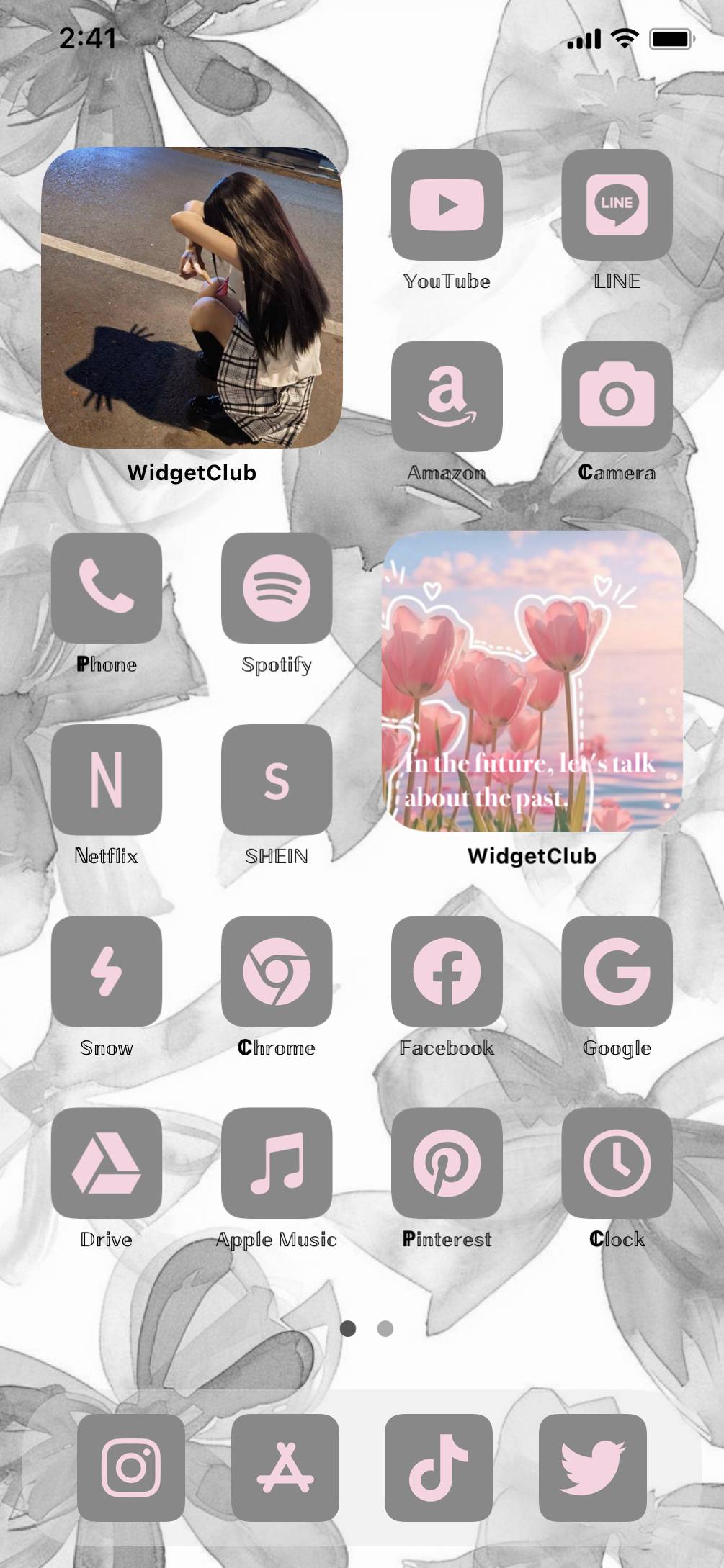Image resolution: width=724 pixels, height=1568 pixels.
Task: Open the Clock app
Action: [x=617, y=1163]
